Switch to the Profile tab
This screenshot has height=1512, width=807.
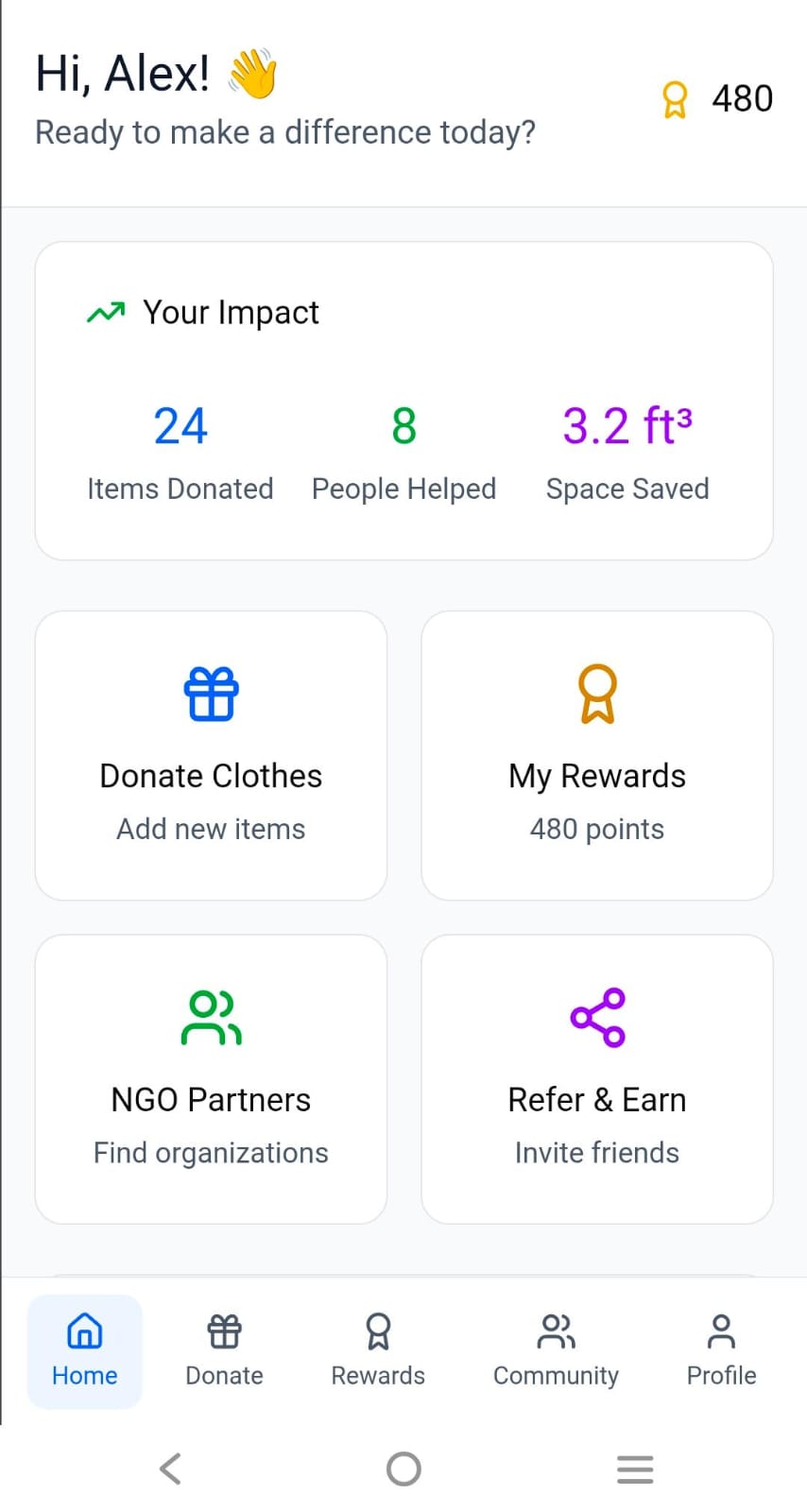point(721,1350)
